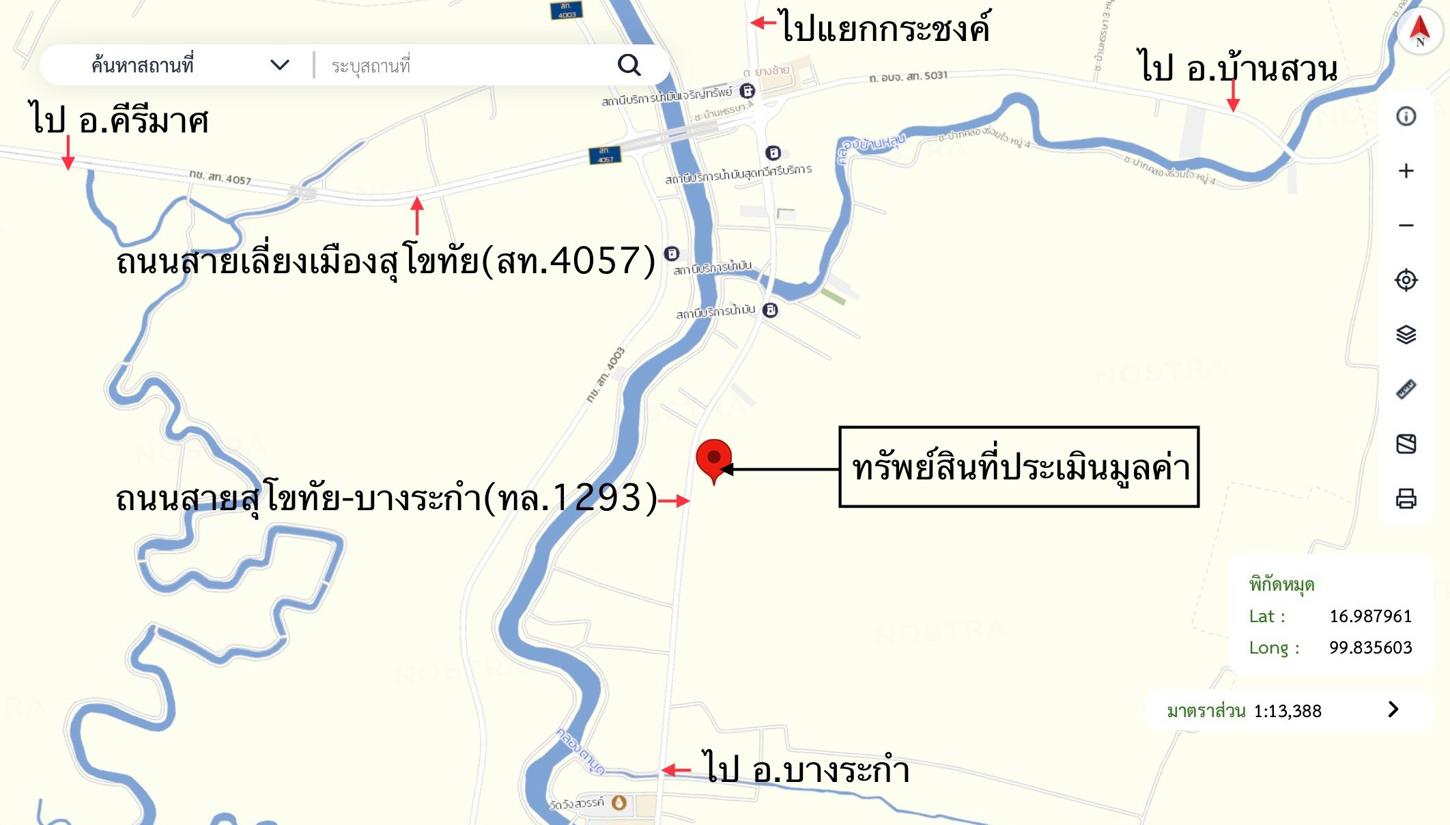Tap the red location pin marker
Screen dimensions: 1450x825
point(714,460)
